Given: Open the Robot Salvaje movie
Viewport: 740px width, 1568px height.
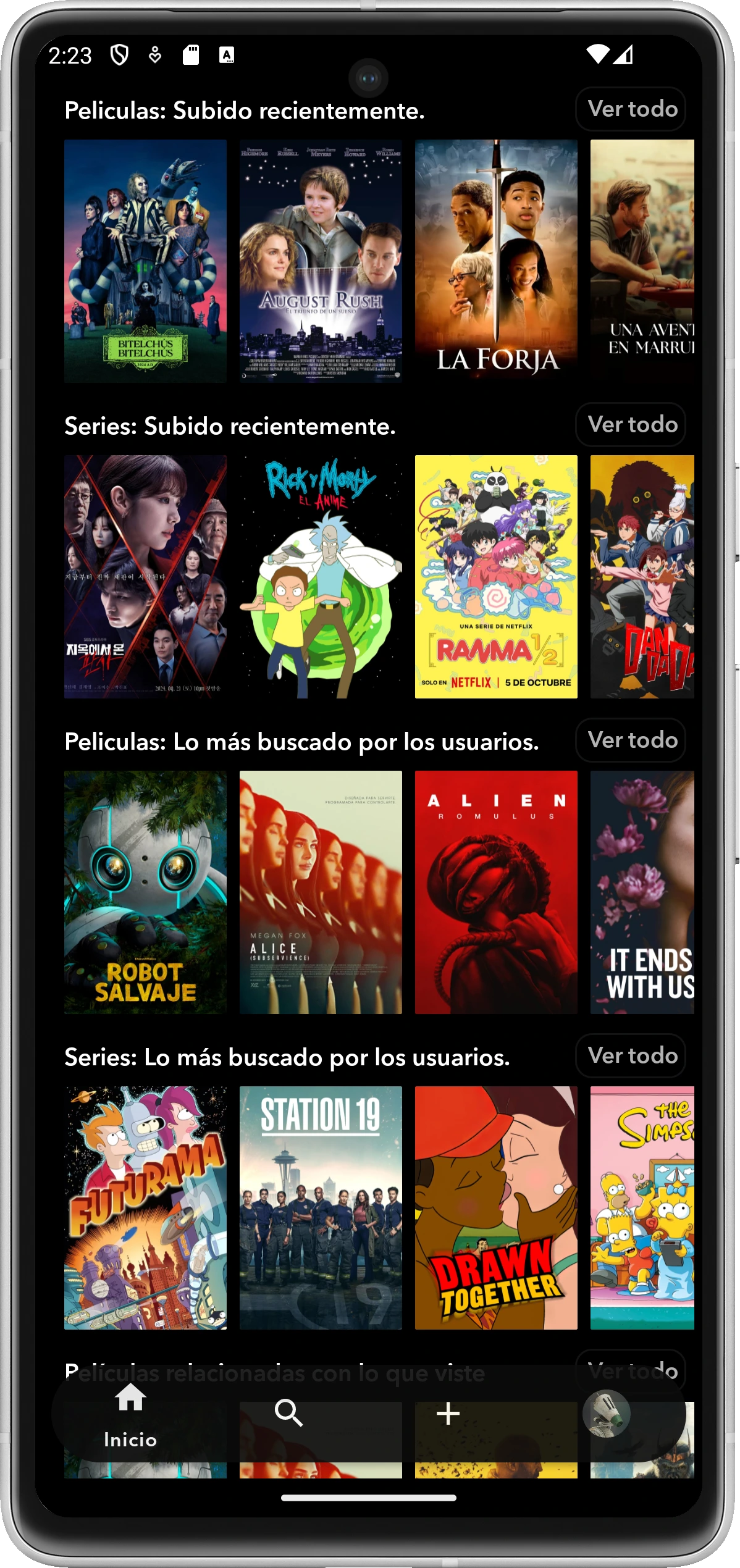Looking at the screenshot, I should (145, 892).
